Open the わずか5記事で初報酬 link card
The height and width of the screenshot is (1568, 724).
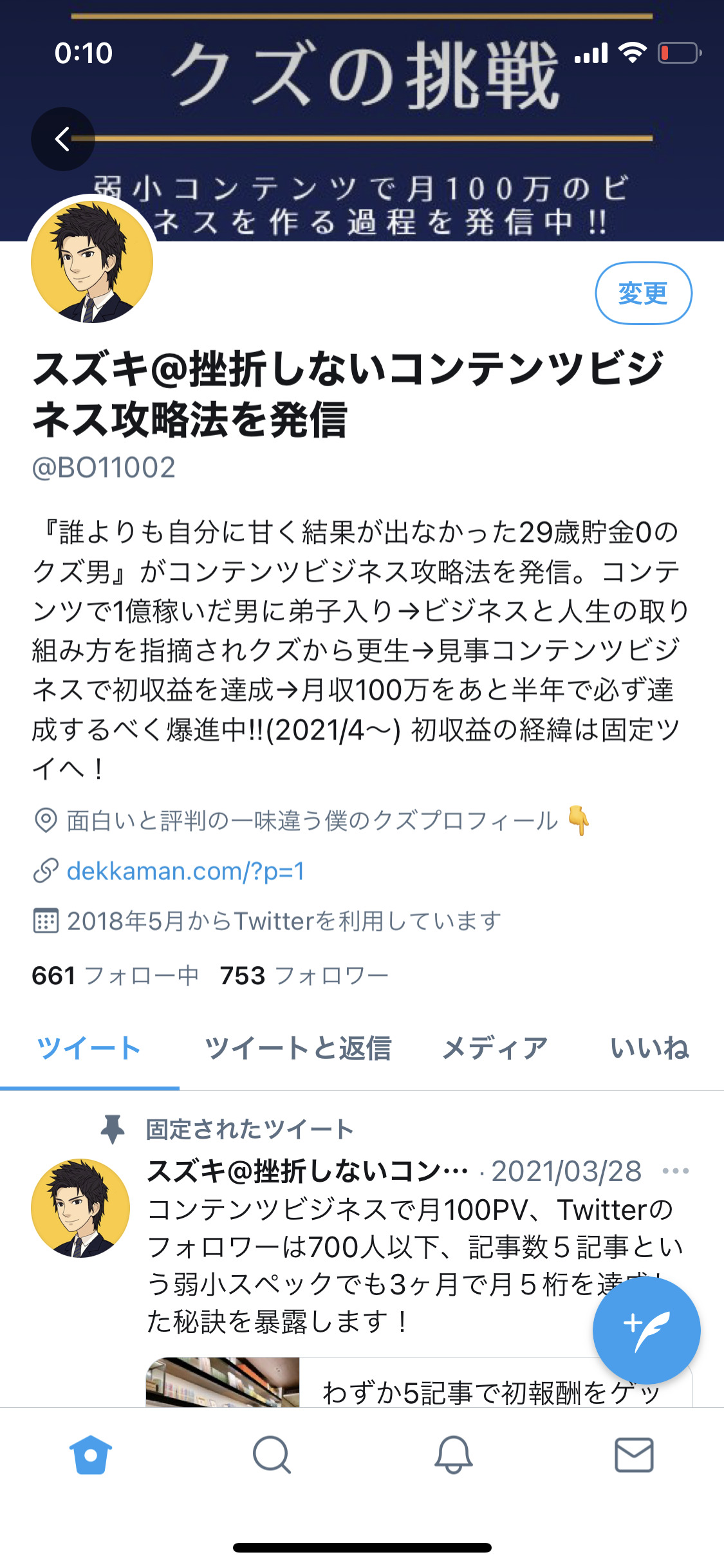click(419, 1383)
